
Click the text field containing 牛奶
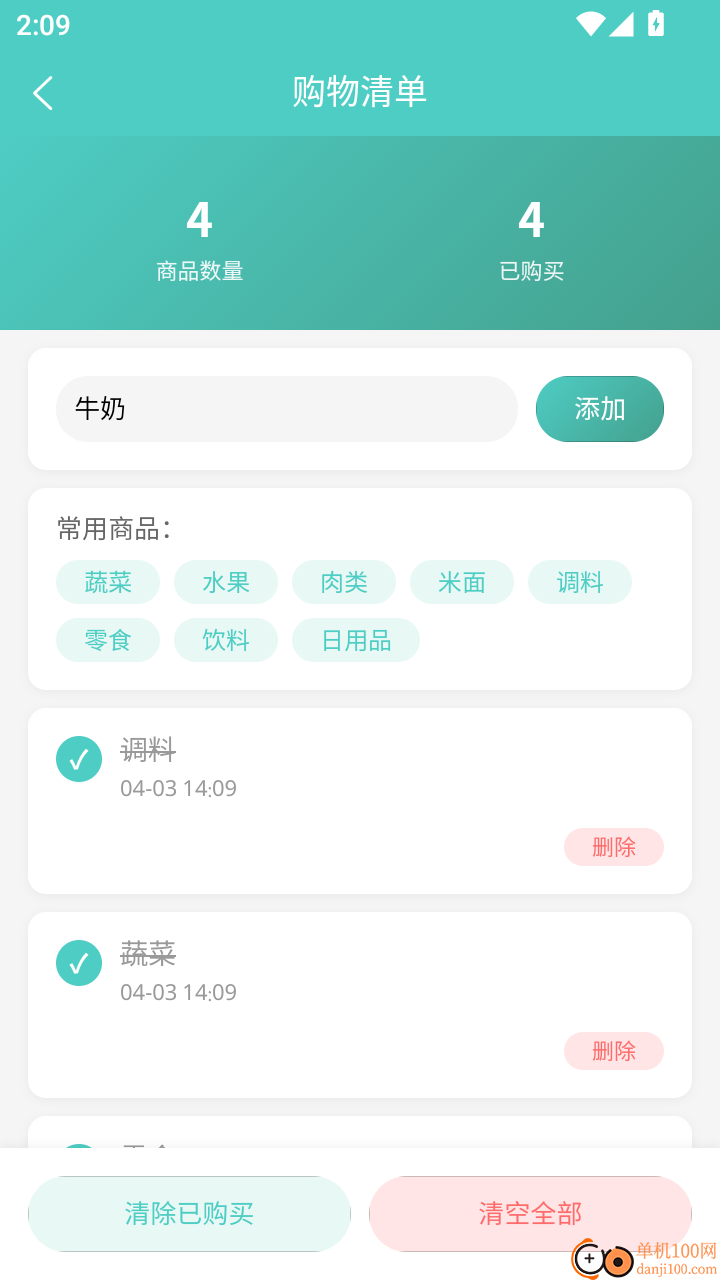pos(286,409)
